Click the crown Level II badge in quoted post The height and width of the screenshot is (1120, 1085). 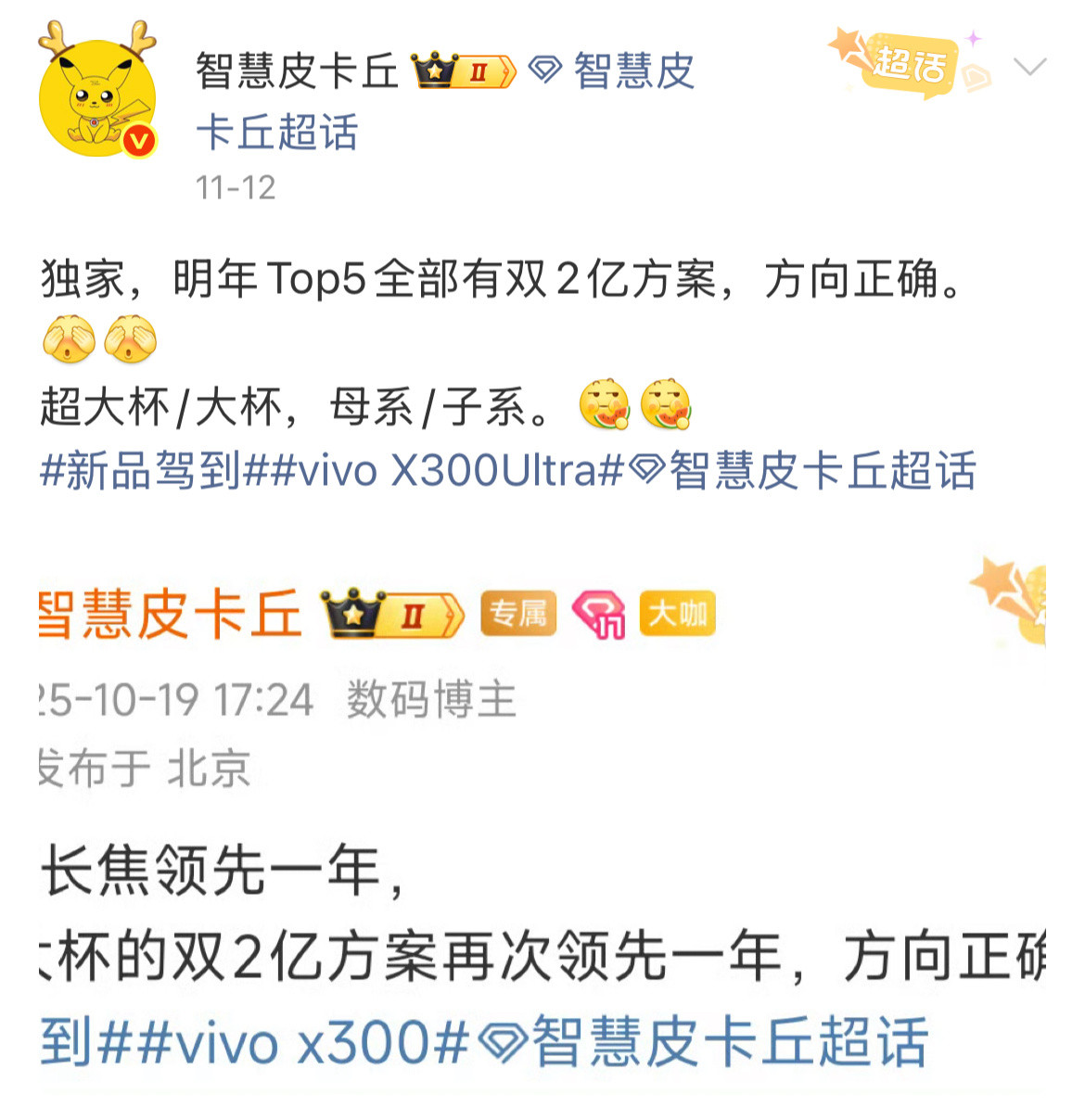[389, 614]
